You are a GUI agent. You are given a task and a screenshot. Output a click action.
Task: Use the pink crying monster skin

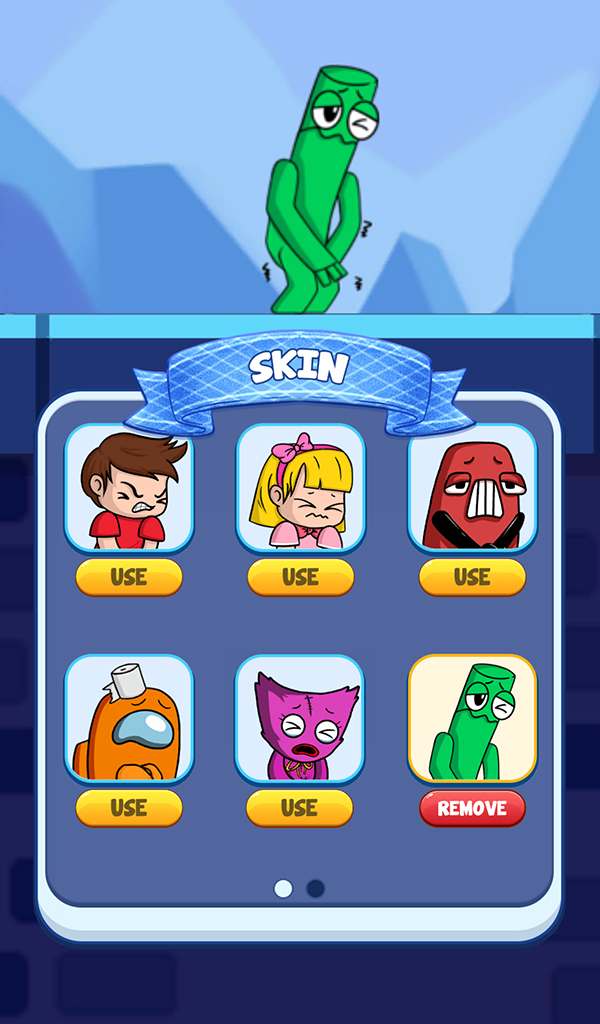tap(300, 808)
